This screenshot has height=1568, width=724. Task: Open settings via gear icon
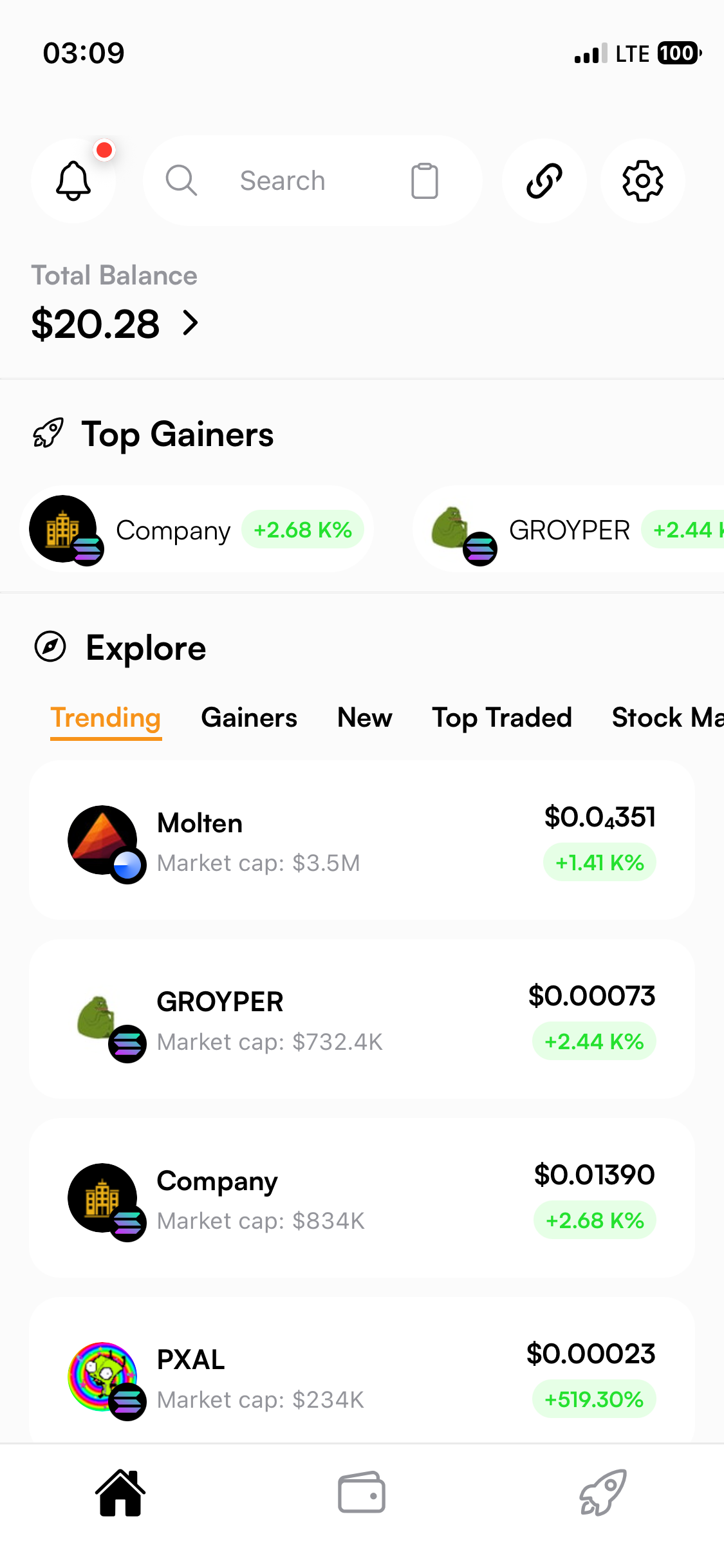point(642,181)
